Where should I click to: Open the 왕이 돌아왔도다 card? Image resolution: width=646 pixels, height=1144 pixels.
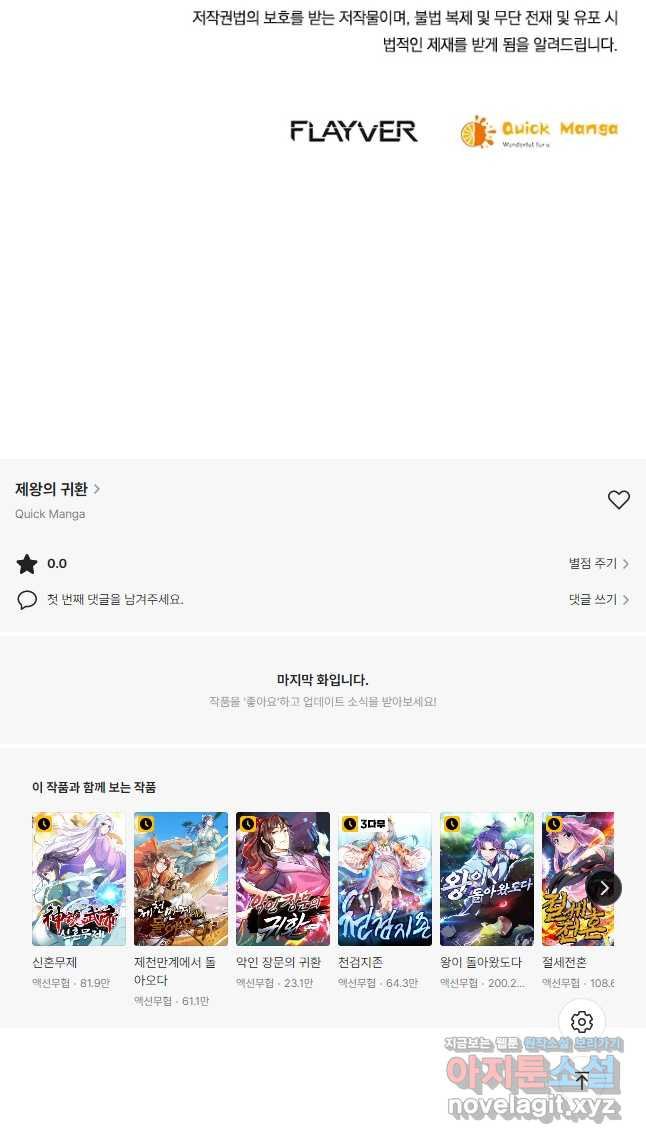coord(487,879)
